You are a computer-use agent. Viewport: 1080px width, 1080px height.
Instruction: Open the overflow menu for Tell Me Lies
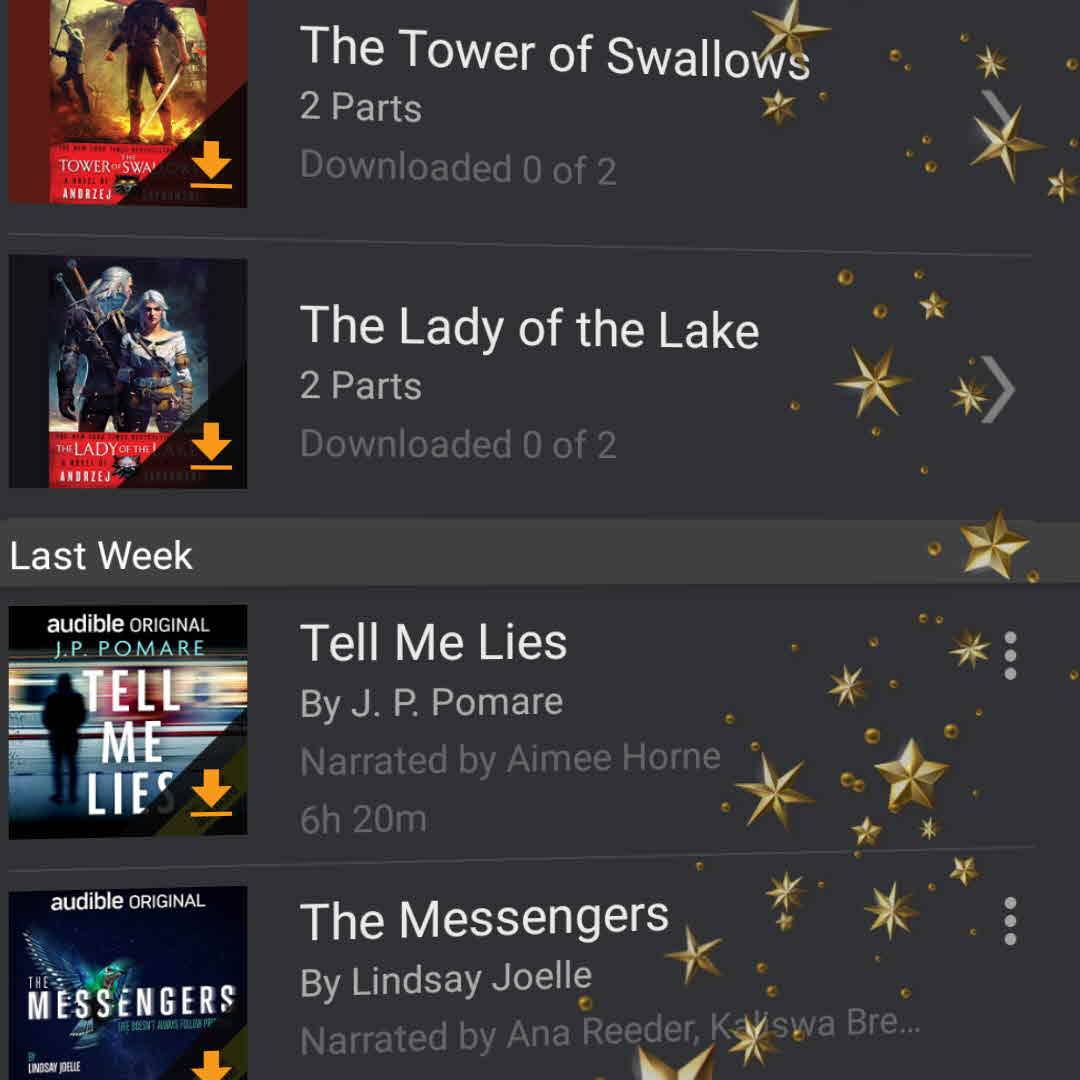[x=1010, y=656]
